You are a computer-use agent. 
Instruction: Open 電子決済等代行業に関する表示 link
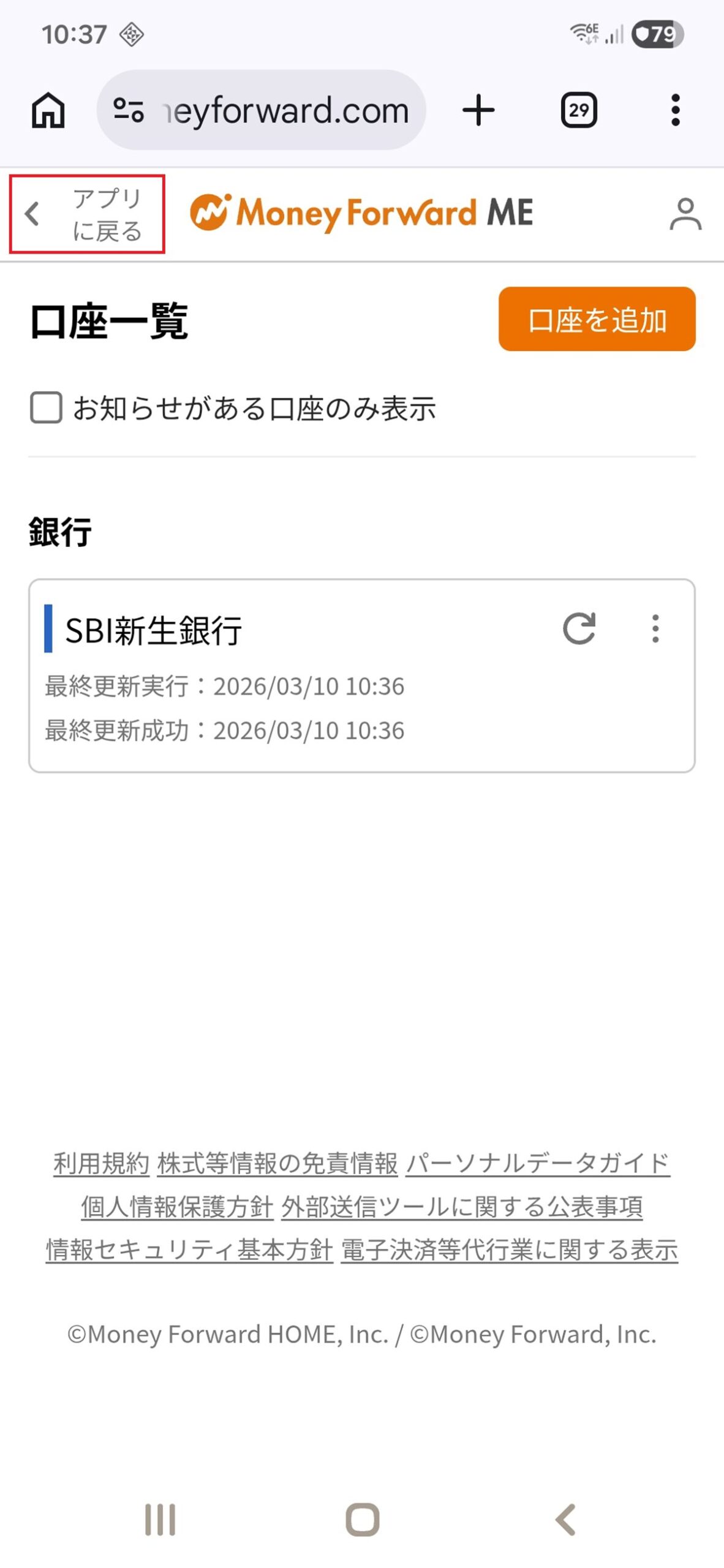510,1250
